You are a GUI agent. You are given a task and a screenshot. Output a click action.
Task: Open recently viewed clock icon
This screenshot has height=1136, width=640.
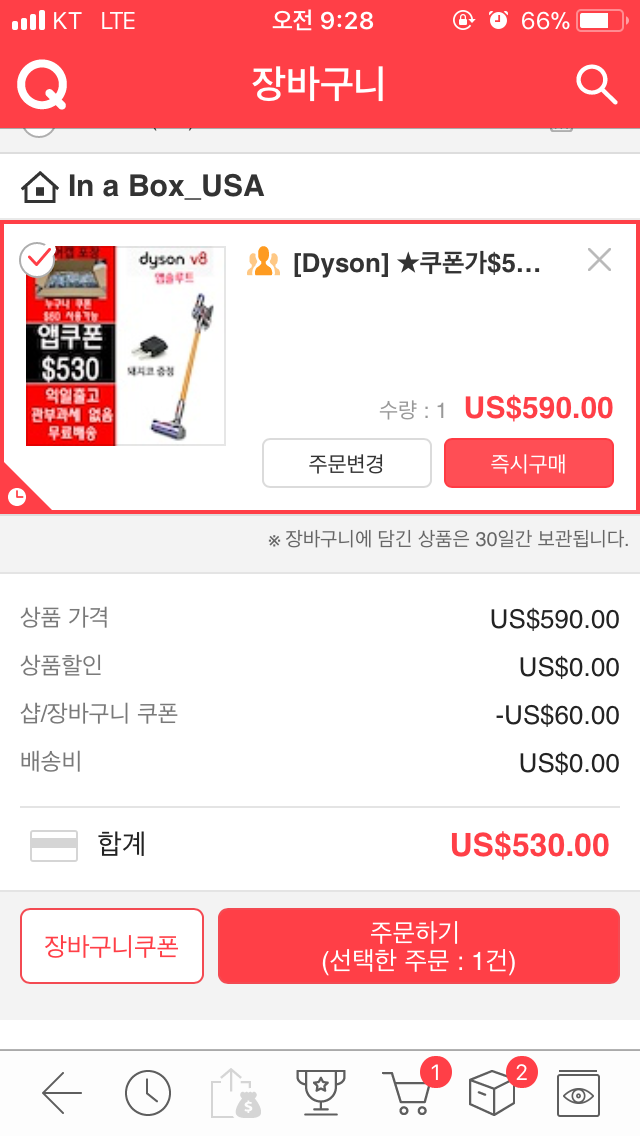(148, 1093)
